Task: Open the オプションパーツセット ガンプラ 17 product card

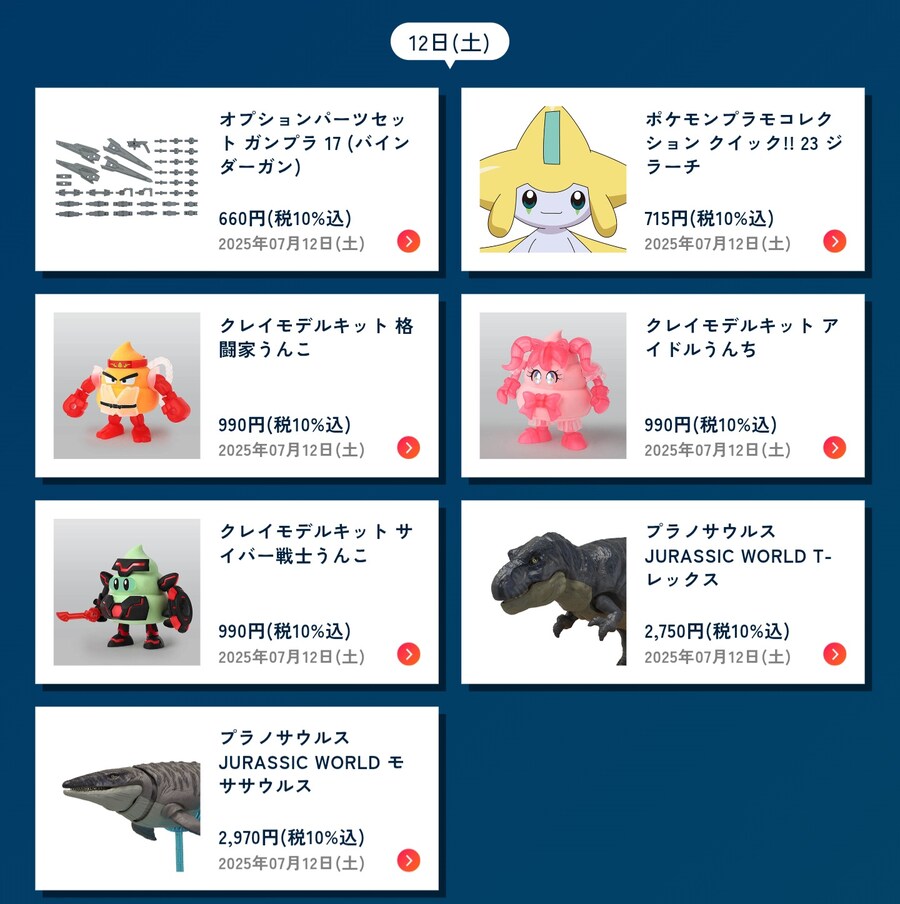Action: pos(237,179)
